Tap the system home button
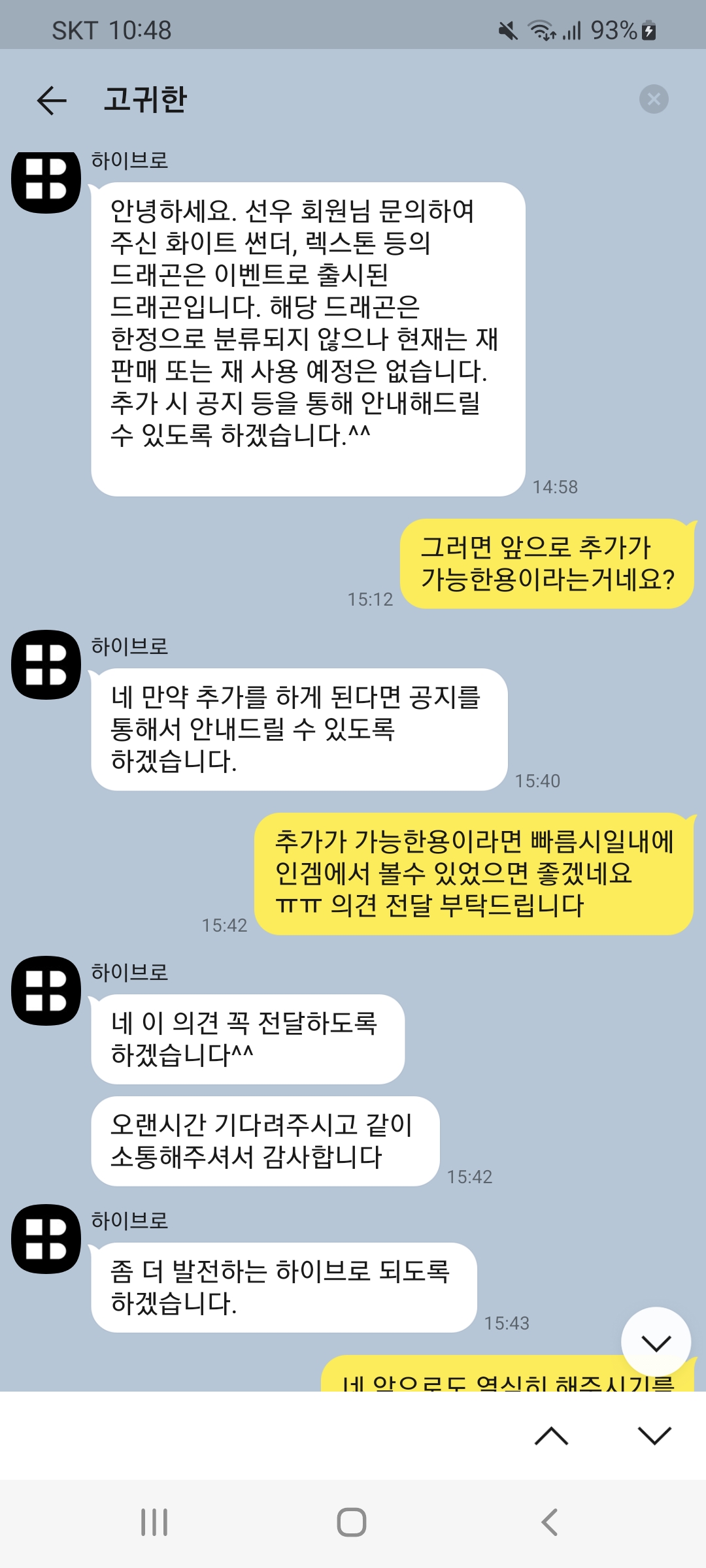This screenshot has width=706, height=1568. [352, 1522]
